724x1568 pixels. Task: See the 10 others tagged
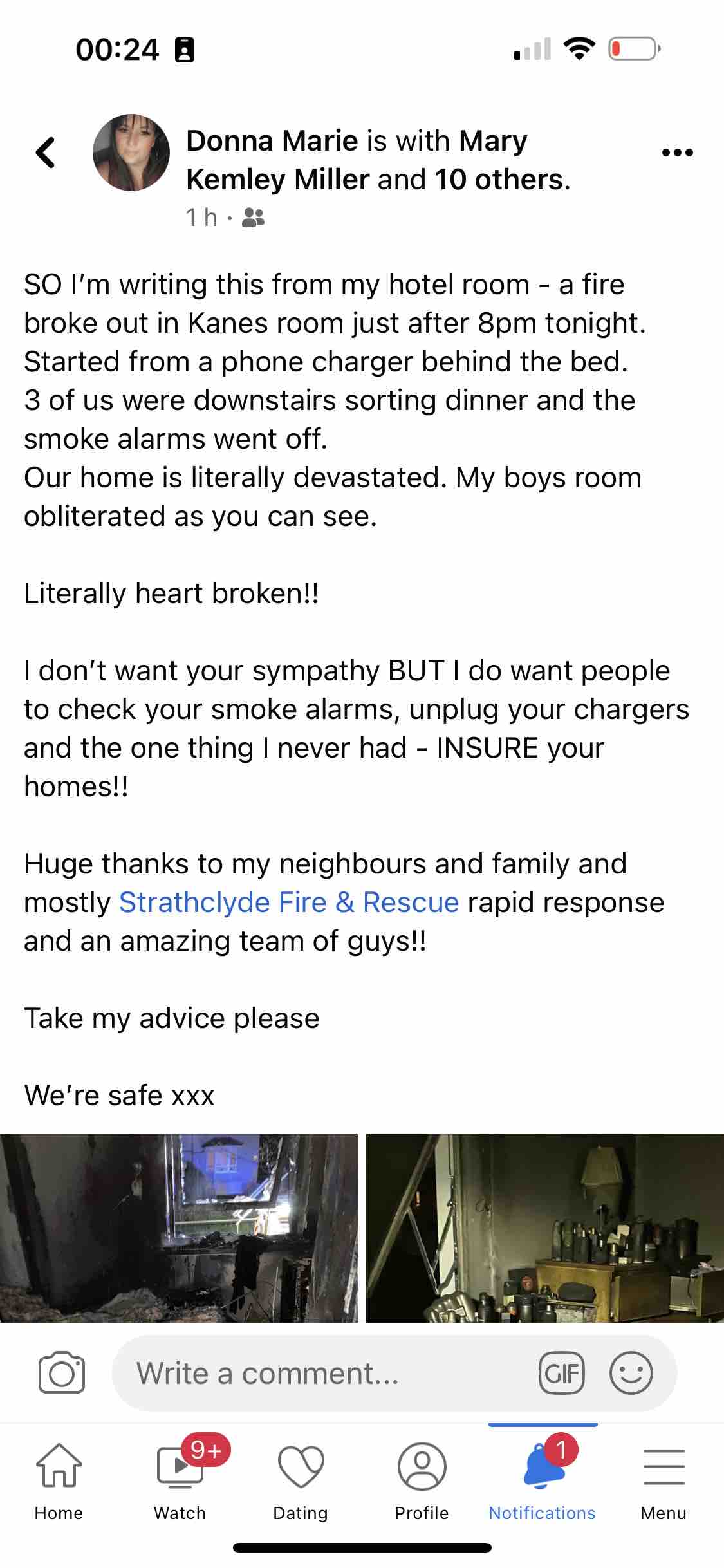click(x=499, y=180)
